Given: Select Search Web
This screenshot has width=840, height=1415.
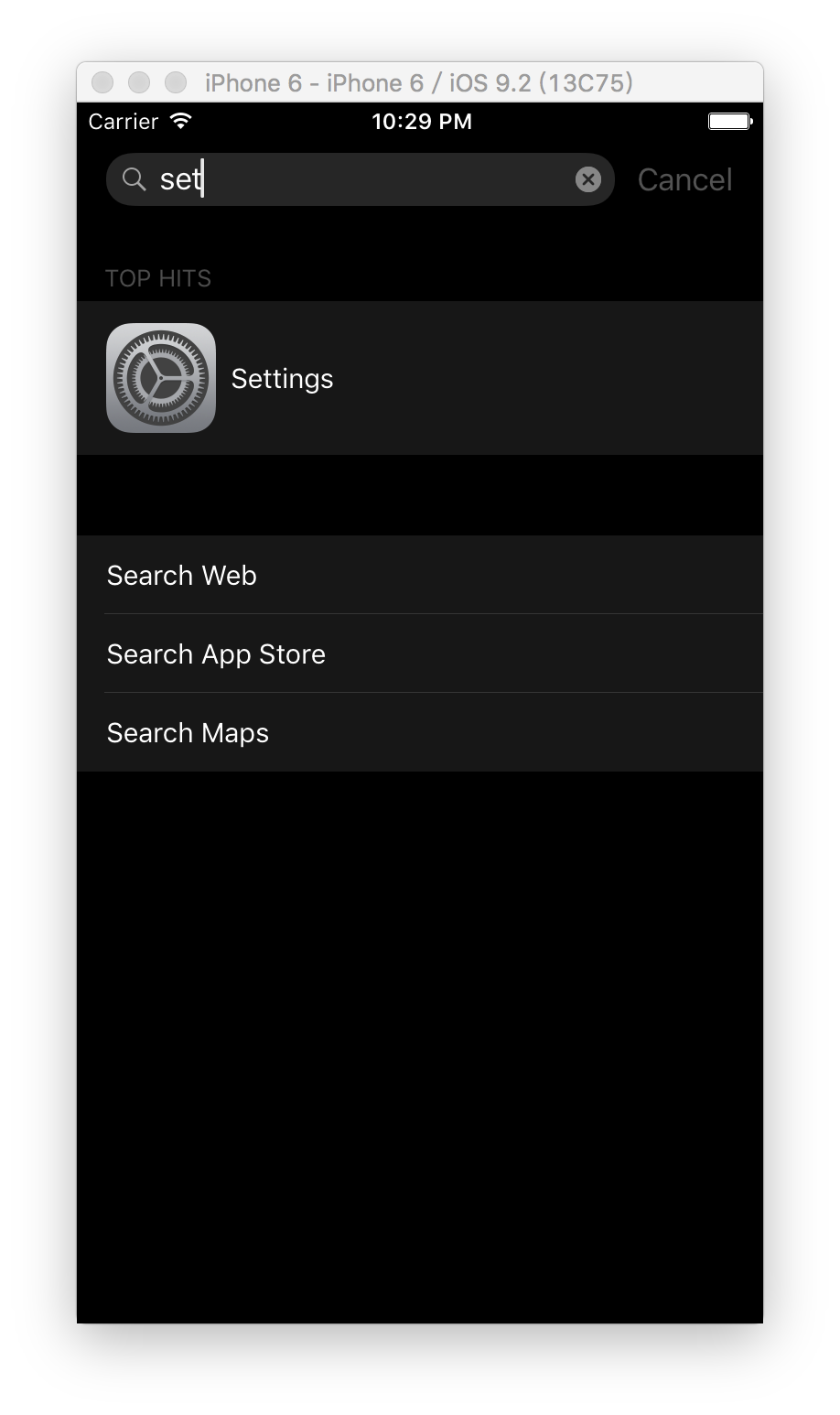Looking at the screenshot, I should point(420,575).
